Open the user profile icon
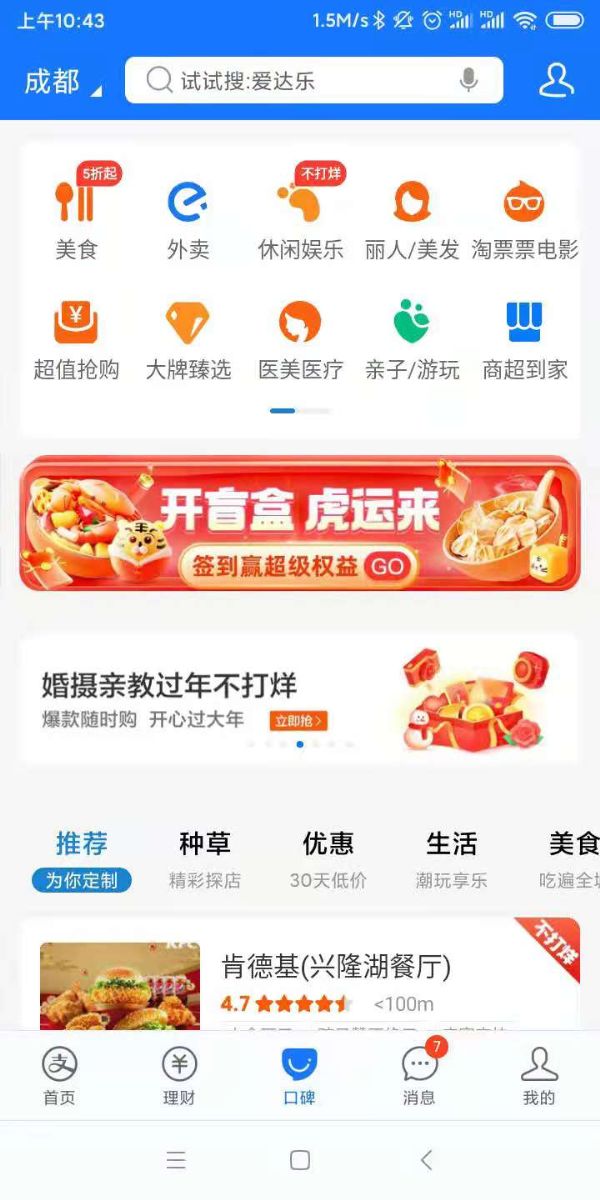This screenshot has height=1200, width=600. point(556,81)
